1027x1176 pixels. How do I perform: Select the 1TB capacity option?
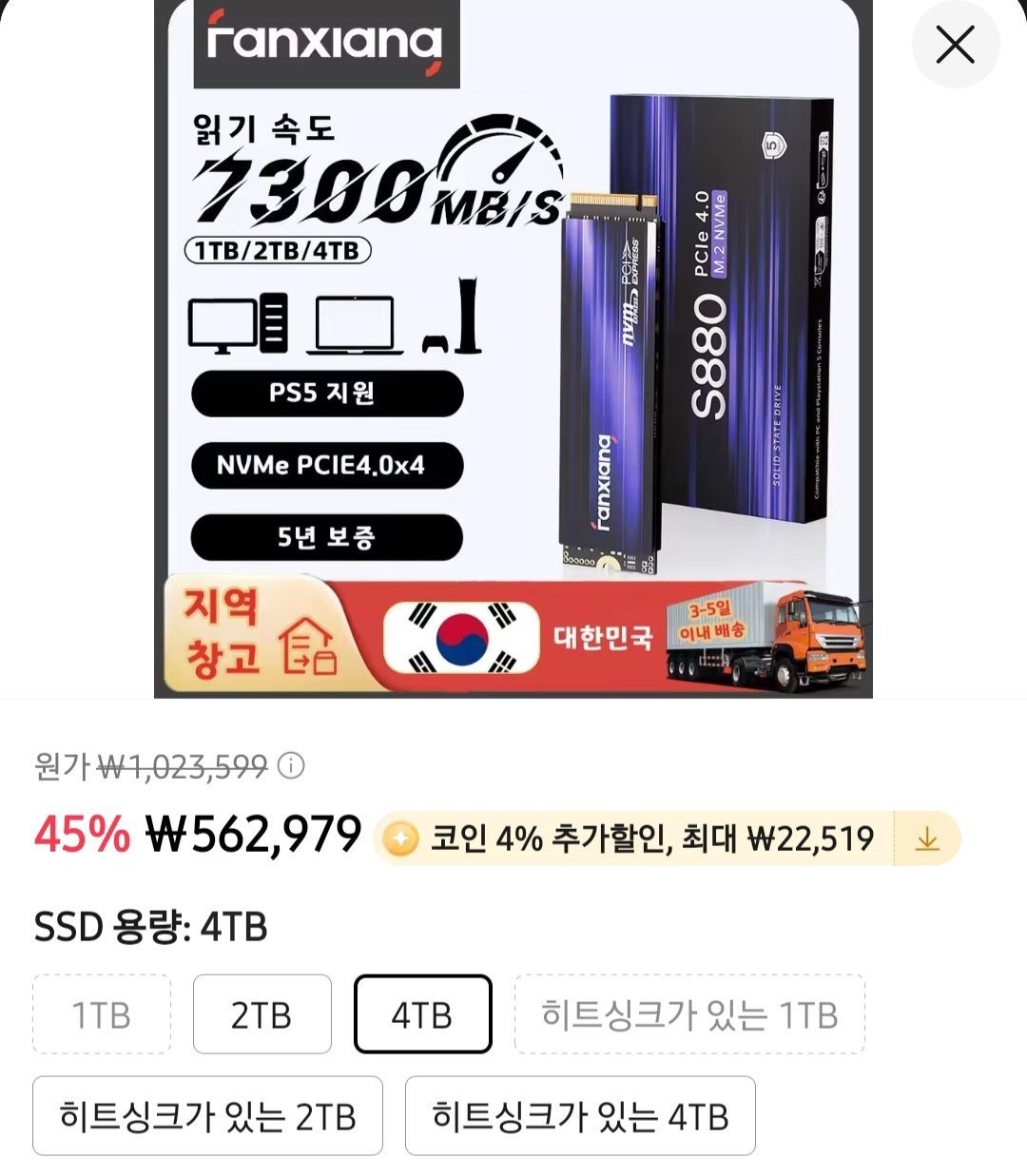coord(102,1014)
